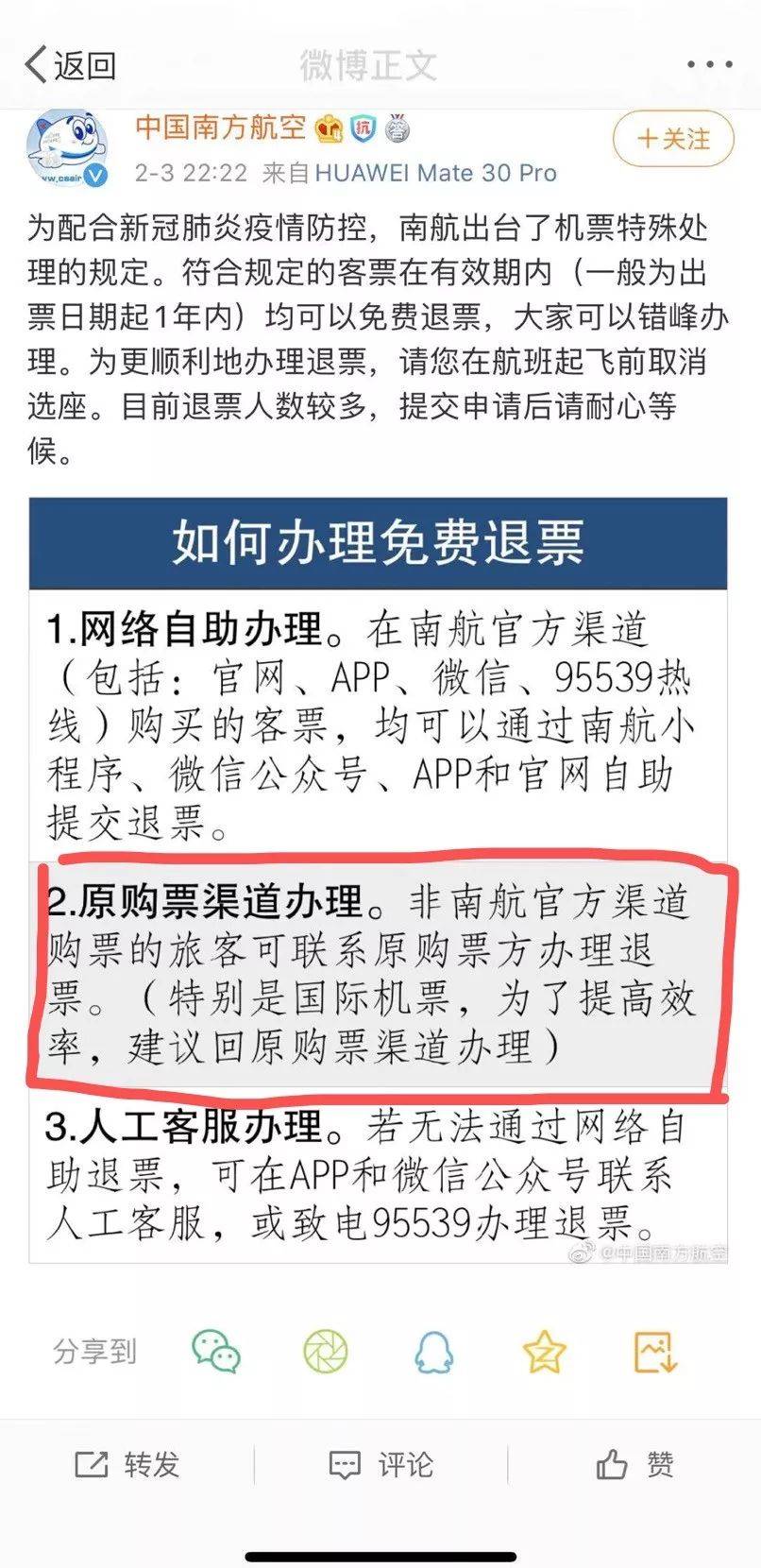Share the post to WeChat

coord(216,1352)
